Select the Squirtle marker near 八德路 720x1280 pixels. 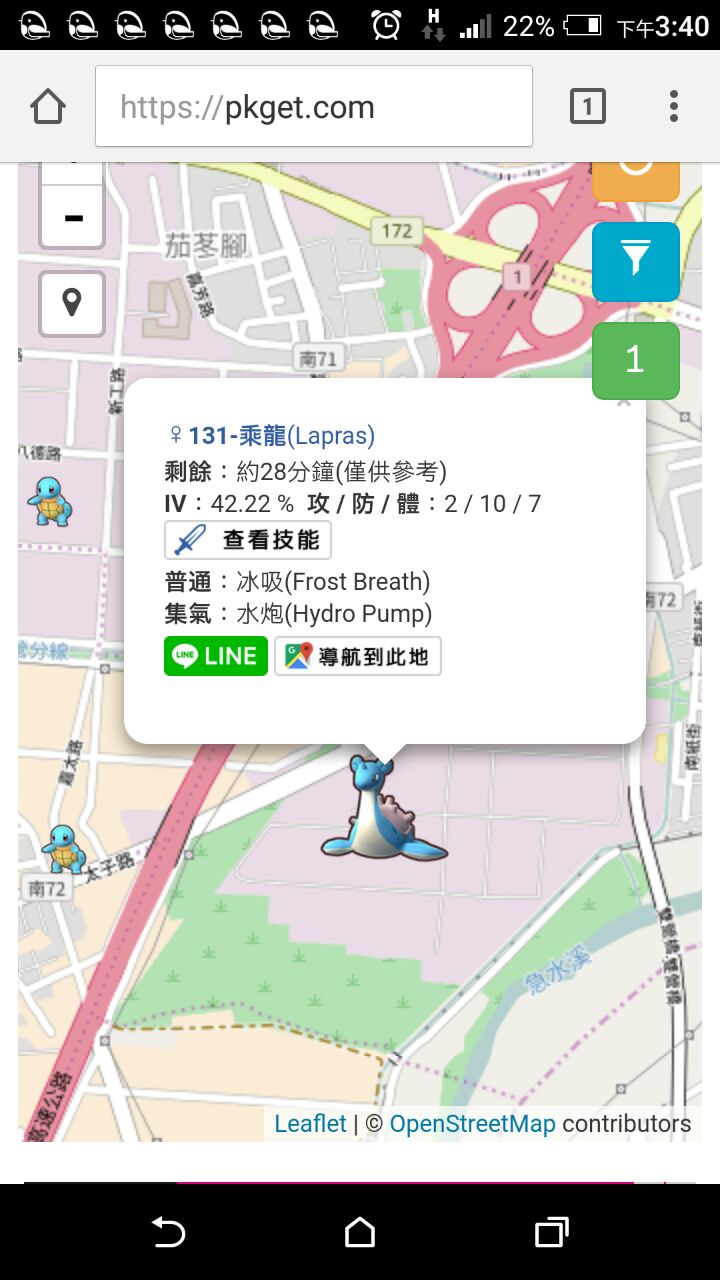pyautogui.click(x=49, y=501)
